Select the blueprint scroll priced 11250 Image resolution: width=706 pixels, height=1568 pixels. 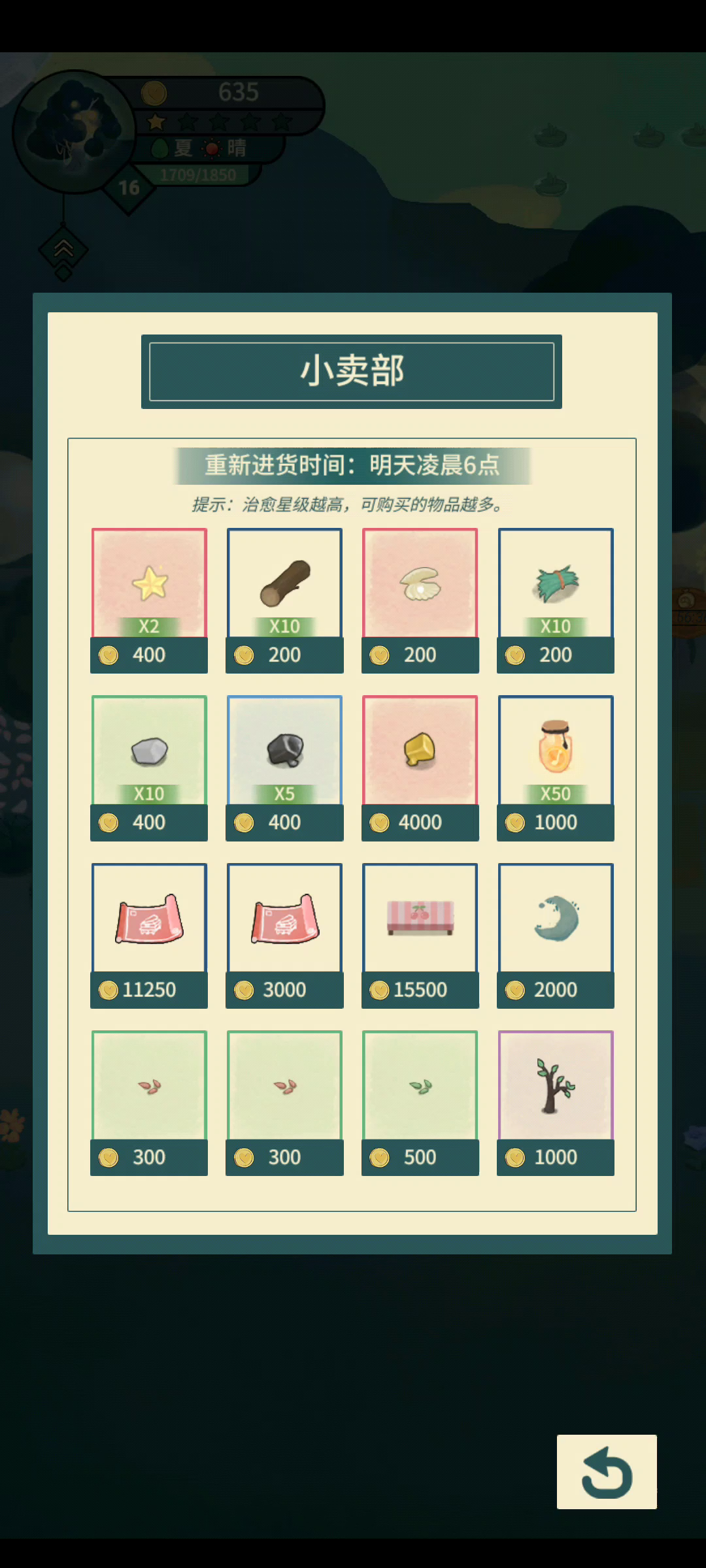(x=149, y=936)
